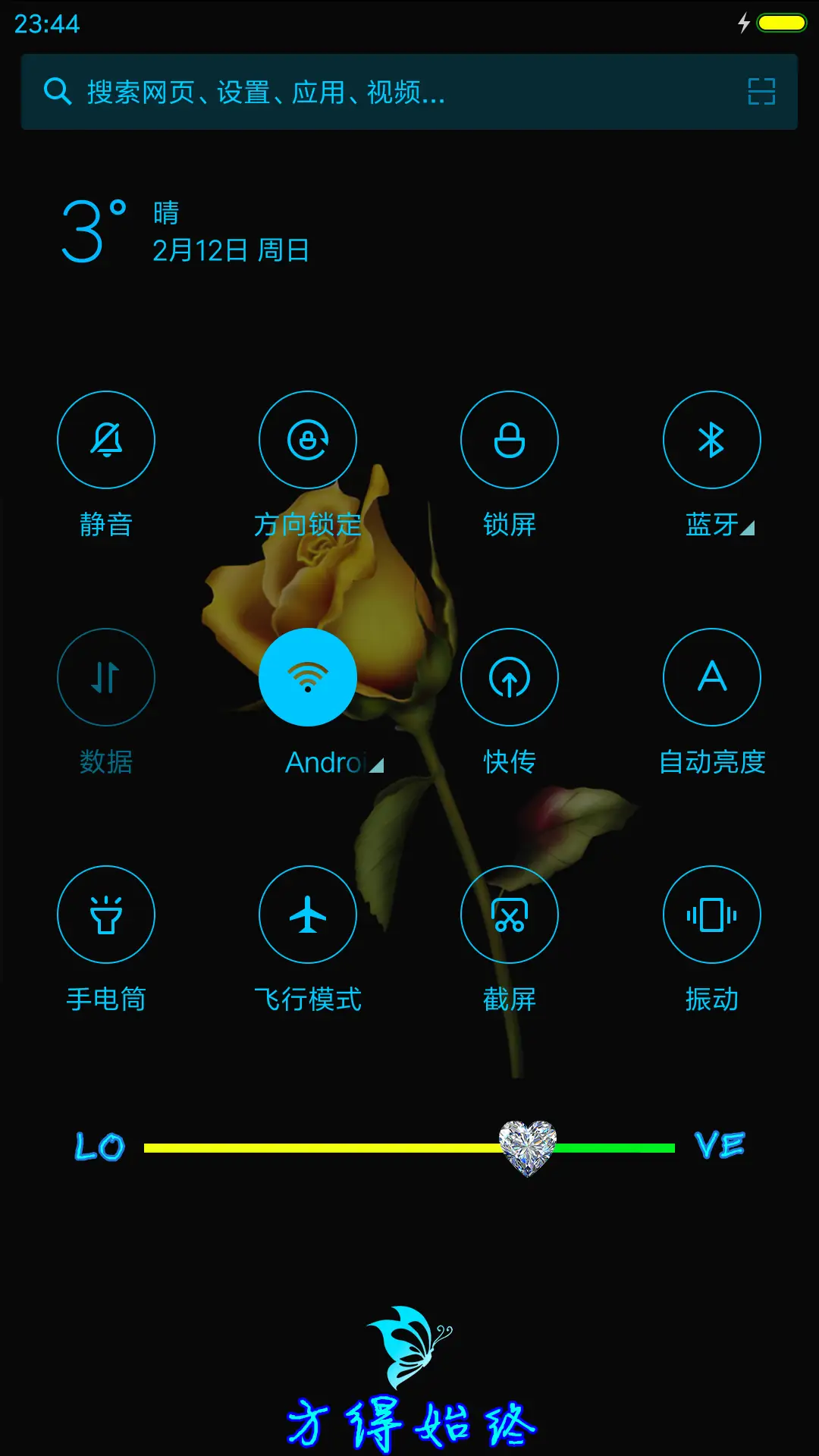Tap the battery indicator in status bar
Image resolution: width=819 pixels, height=1456 pixels.
click(x=781, y=24)
